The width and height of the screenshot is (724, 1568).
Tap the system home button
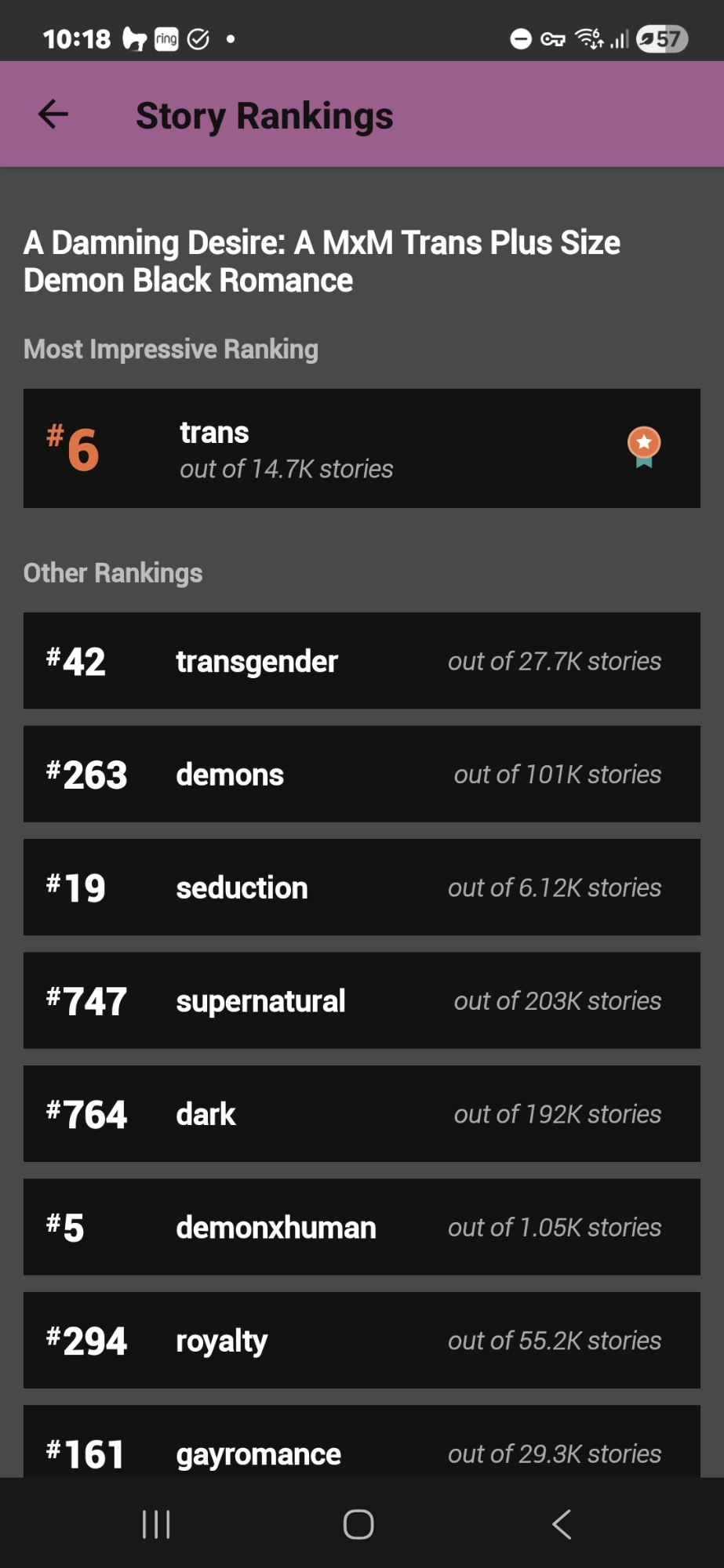pyautogui.click(x=358, y=1524)
